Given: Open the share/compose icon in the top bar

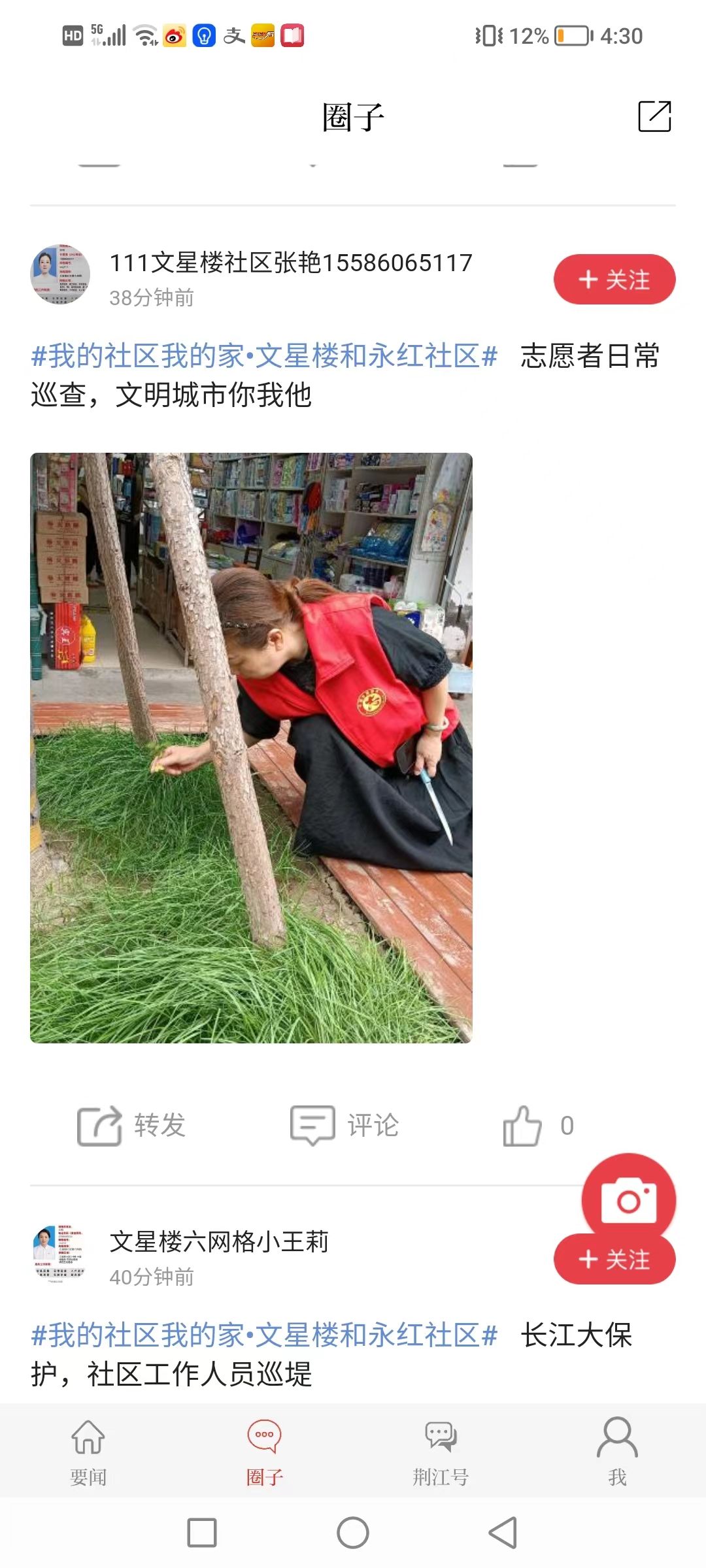Looking at the screenshot, I should [x=654, y=117].
